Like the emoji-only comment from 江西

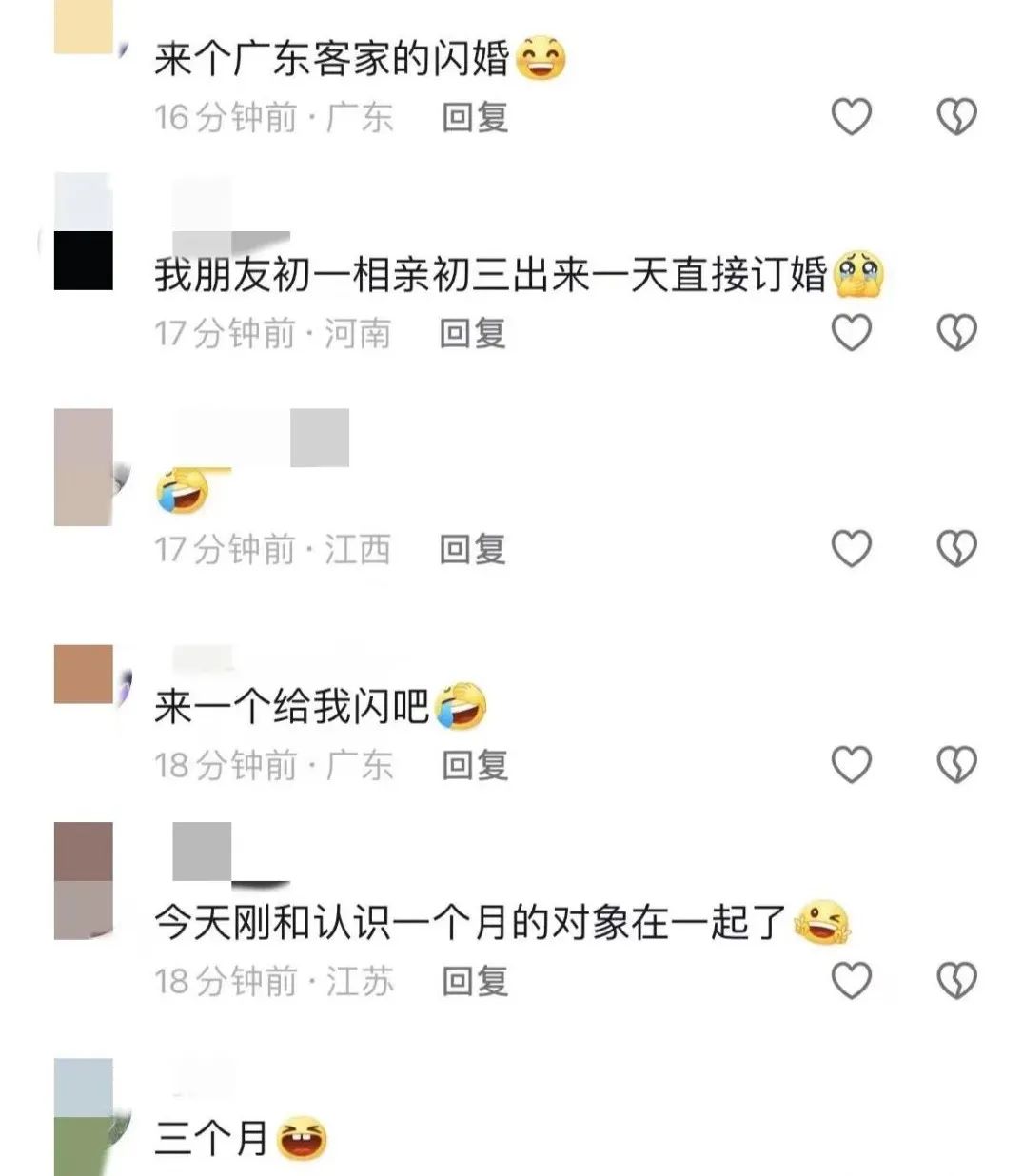pyautogui.click(x=851, y=549)
